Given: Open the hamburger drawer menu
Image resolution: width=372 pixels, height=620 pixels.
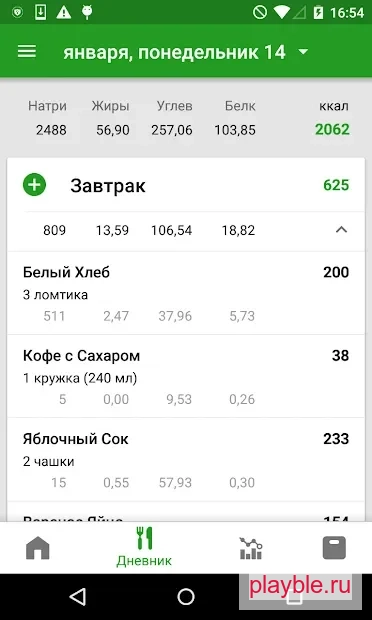Looking at the screenshot, I should tap(27, 51).
